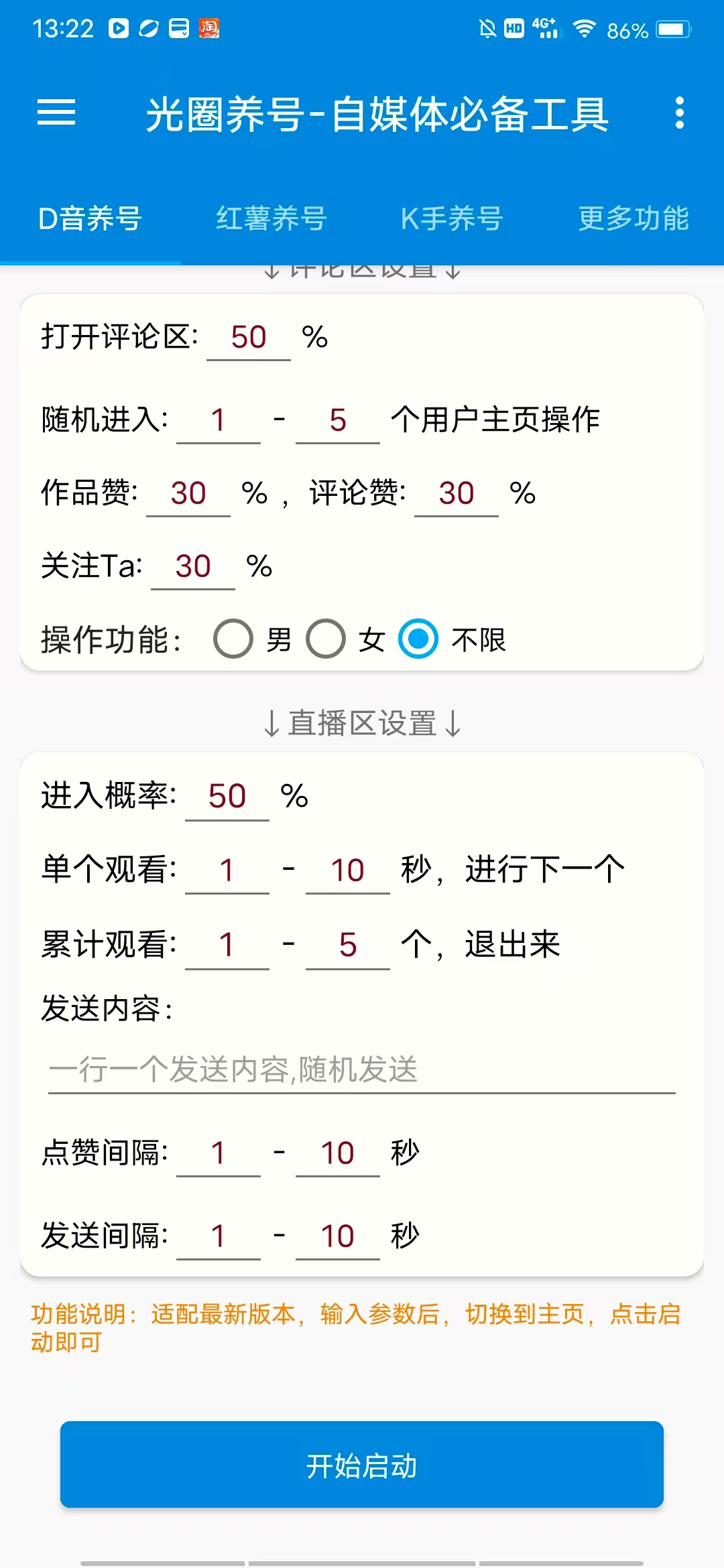Open the hamburger drawer menu

56,113
